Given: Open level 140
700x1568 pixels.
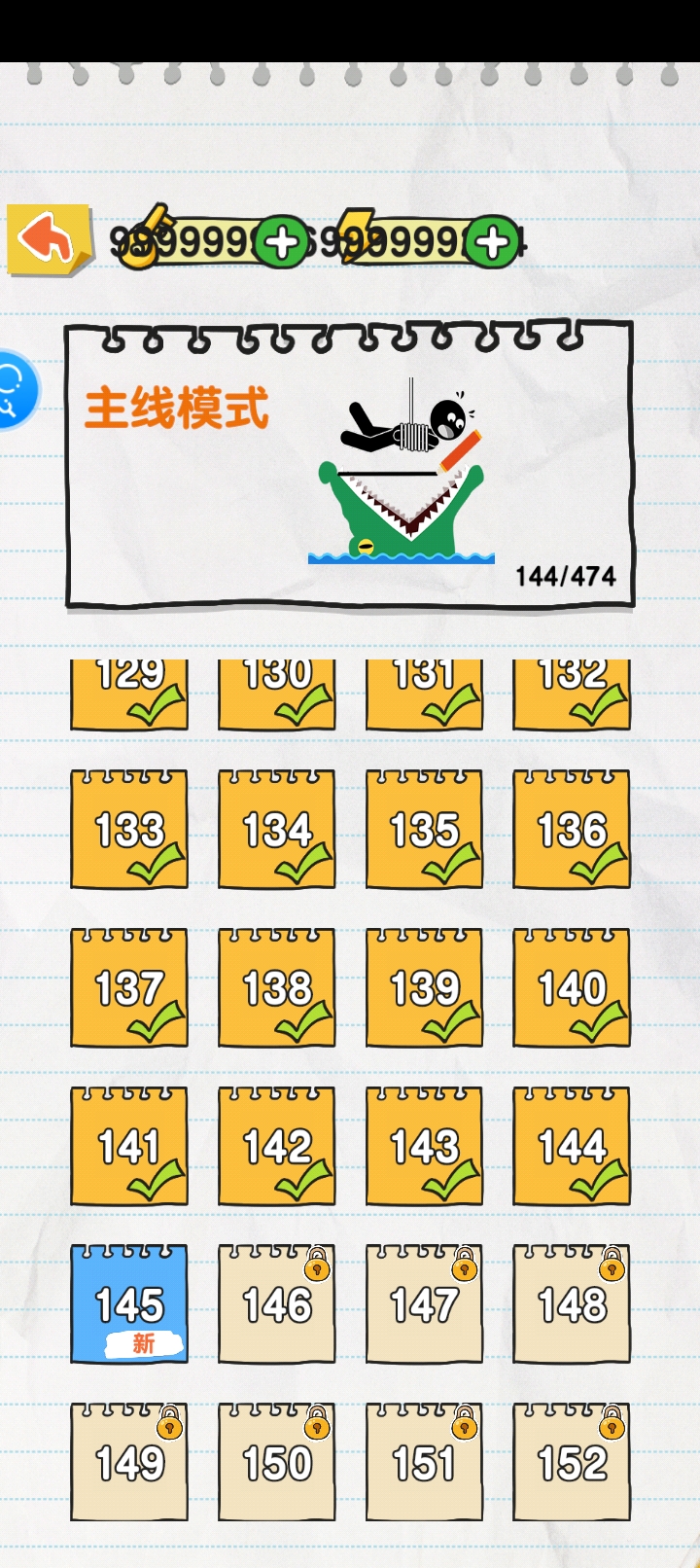Looking at the screenshot, I should pos(572,988).
